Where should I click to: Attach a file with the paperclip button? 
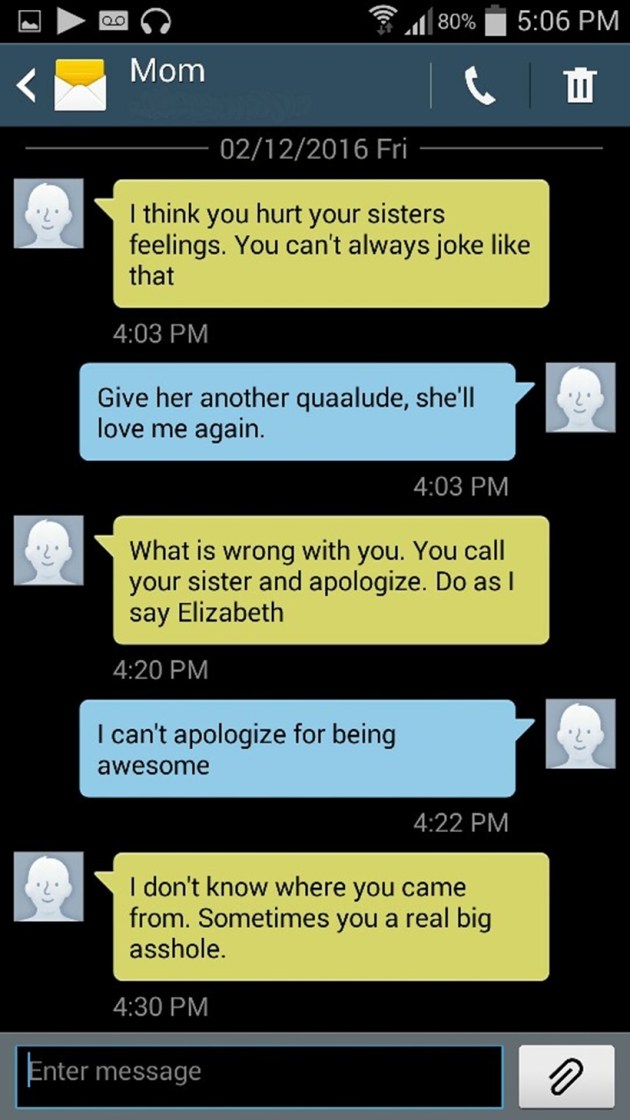(x=566, y=1075)
